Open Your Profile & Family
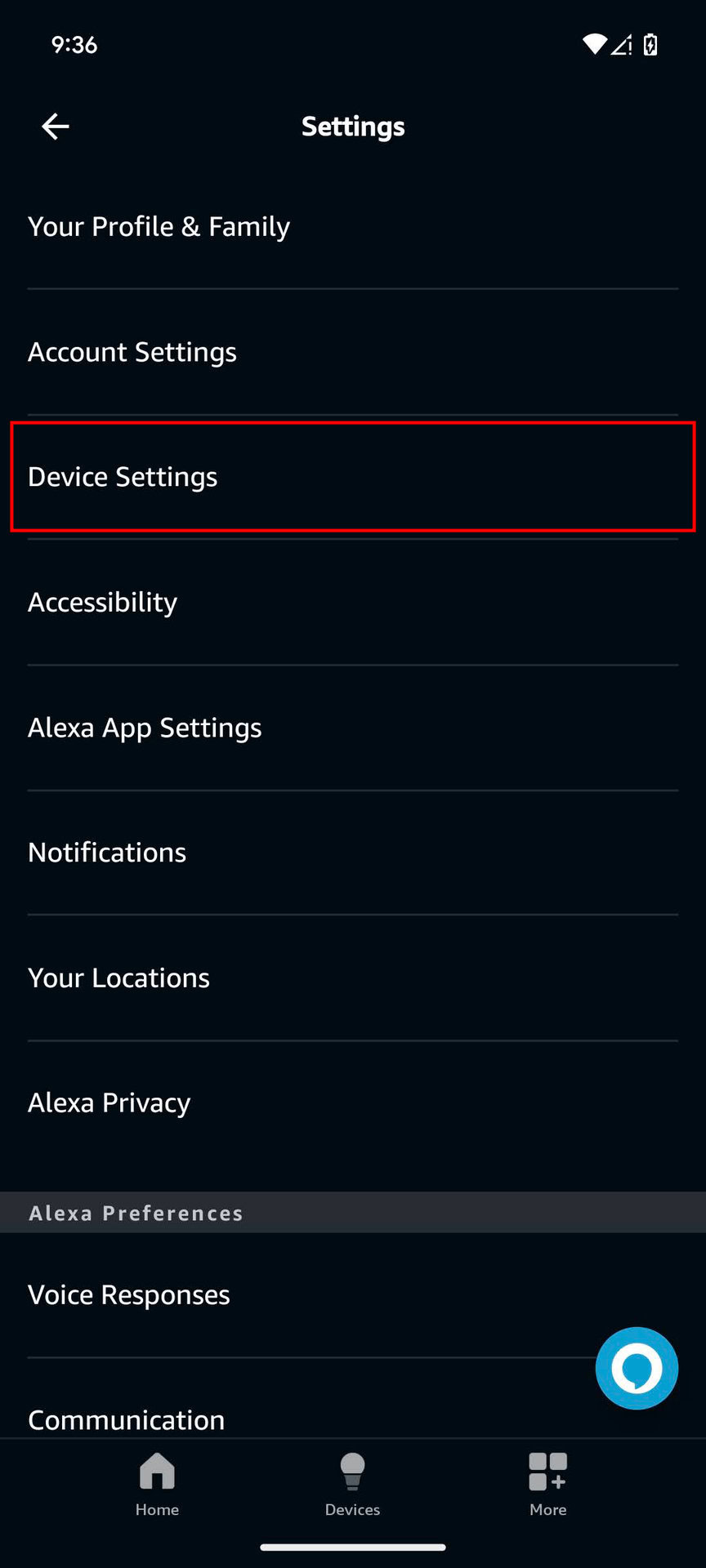Image resolution: width=706 pixels, height=1568 pixels. point(353,226)
